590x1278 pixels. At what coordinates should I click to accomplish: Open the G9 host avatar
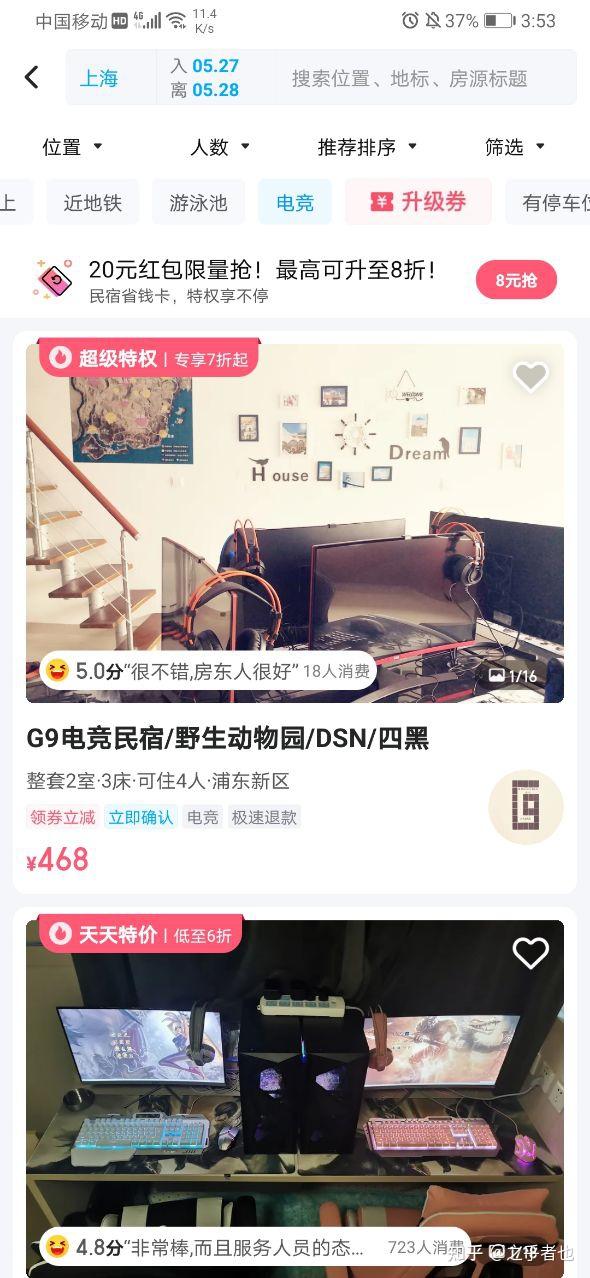526,807
